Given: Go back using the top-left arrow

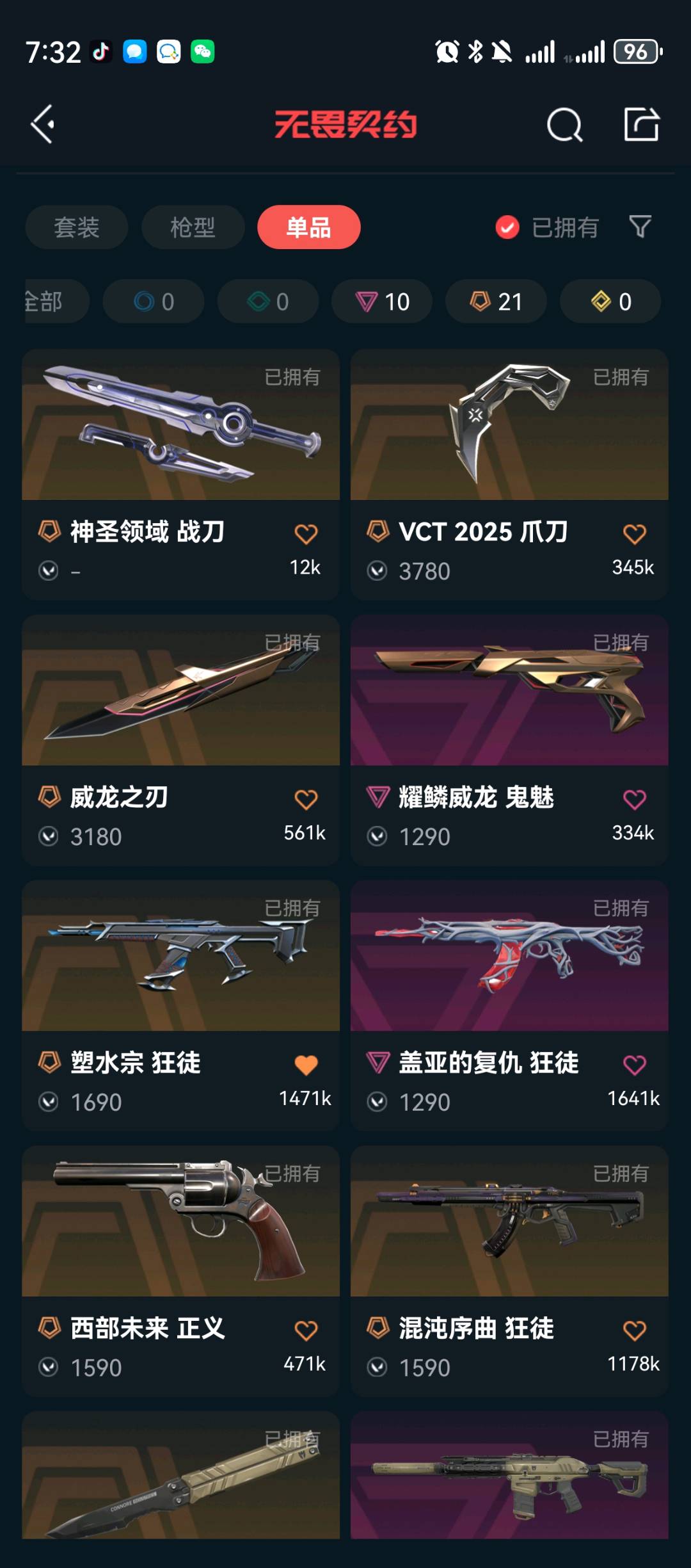Looking at the screenshot, I should (x=44, y=124).
